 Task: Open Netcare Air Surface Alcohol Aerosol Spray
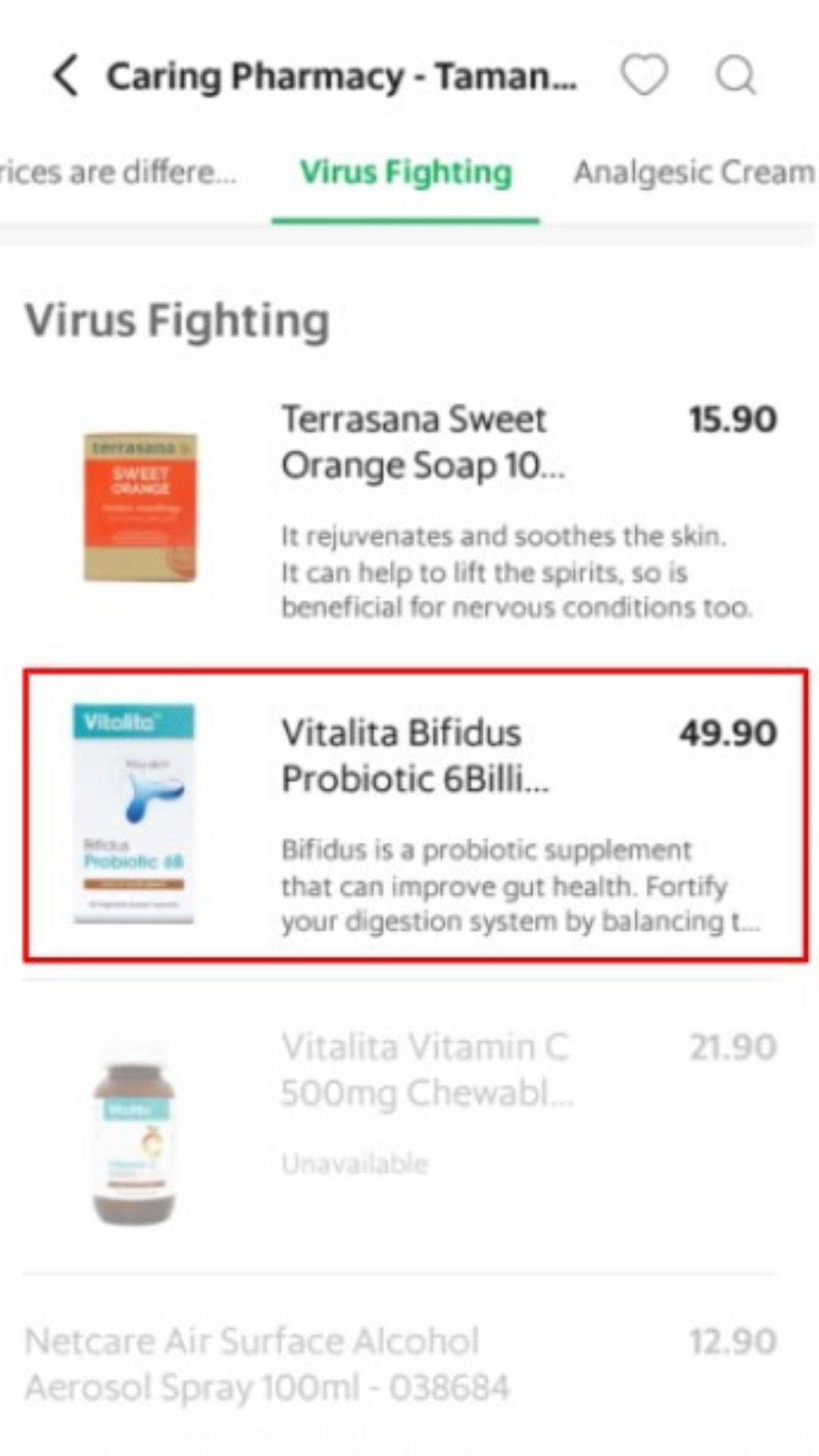402,1364
